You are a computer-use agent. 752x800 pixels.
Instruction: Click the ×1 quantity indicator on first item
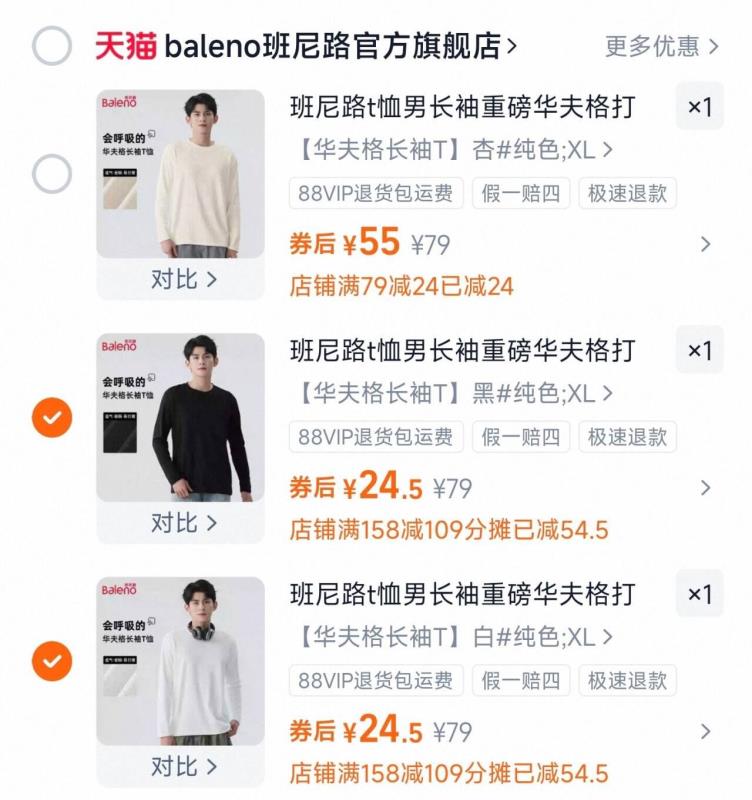pos(701,107)
